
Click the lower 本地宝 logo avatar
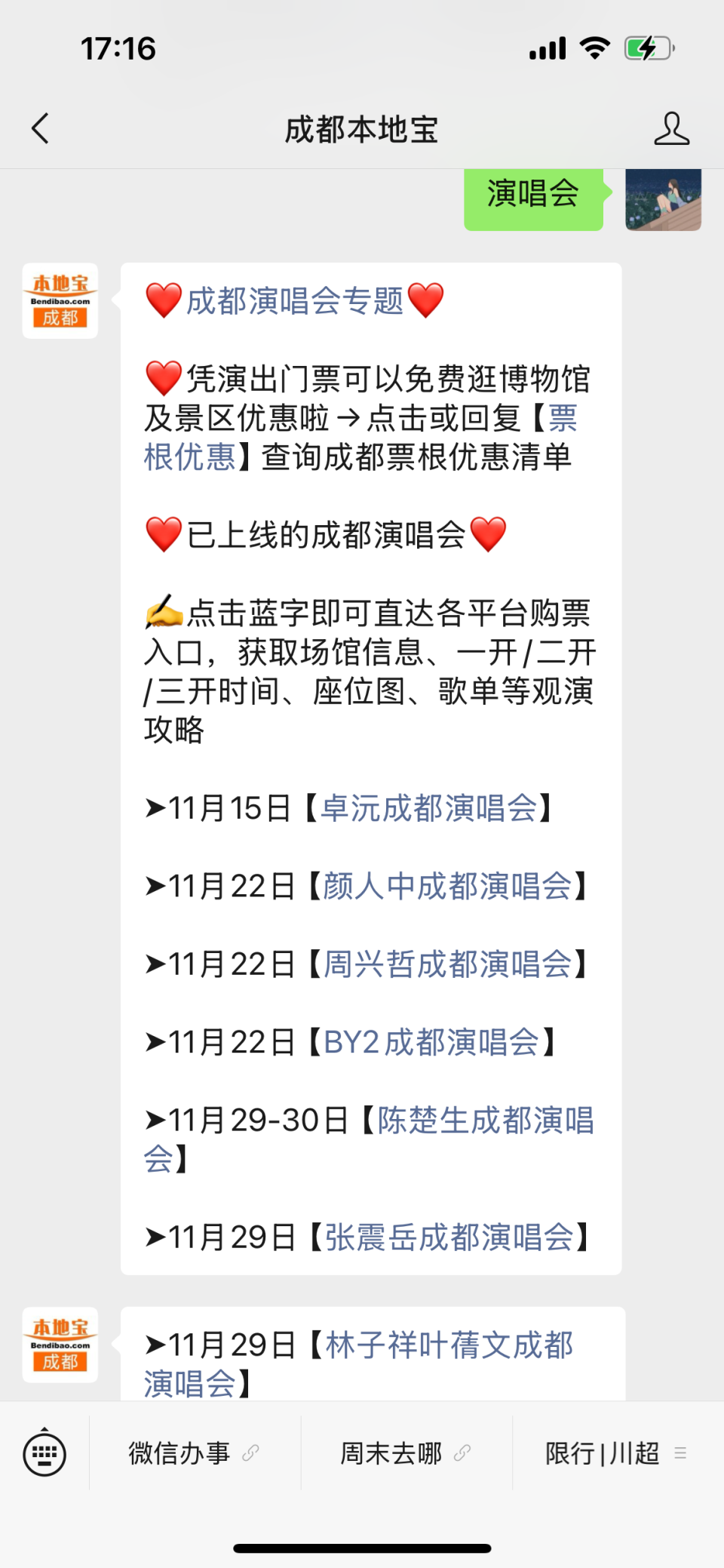[60, 1345]
